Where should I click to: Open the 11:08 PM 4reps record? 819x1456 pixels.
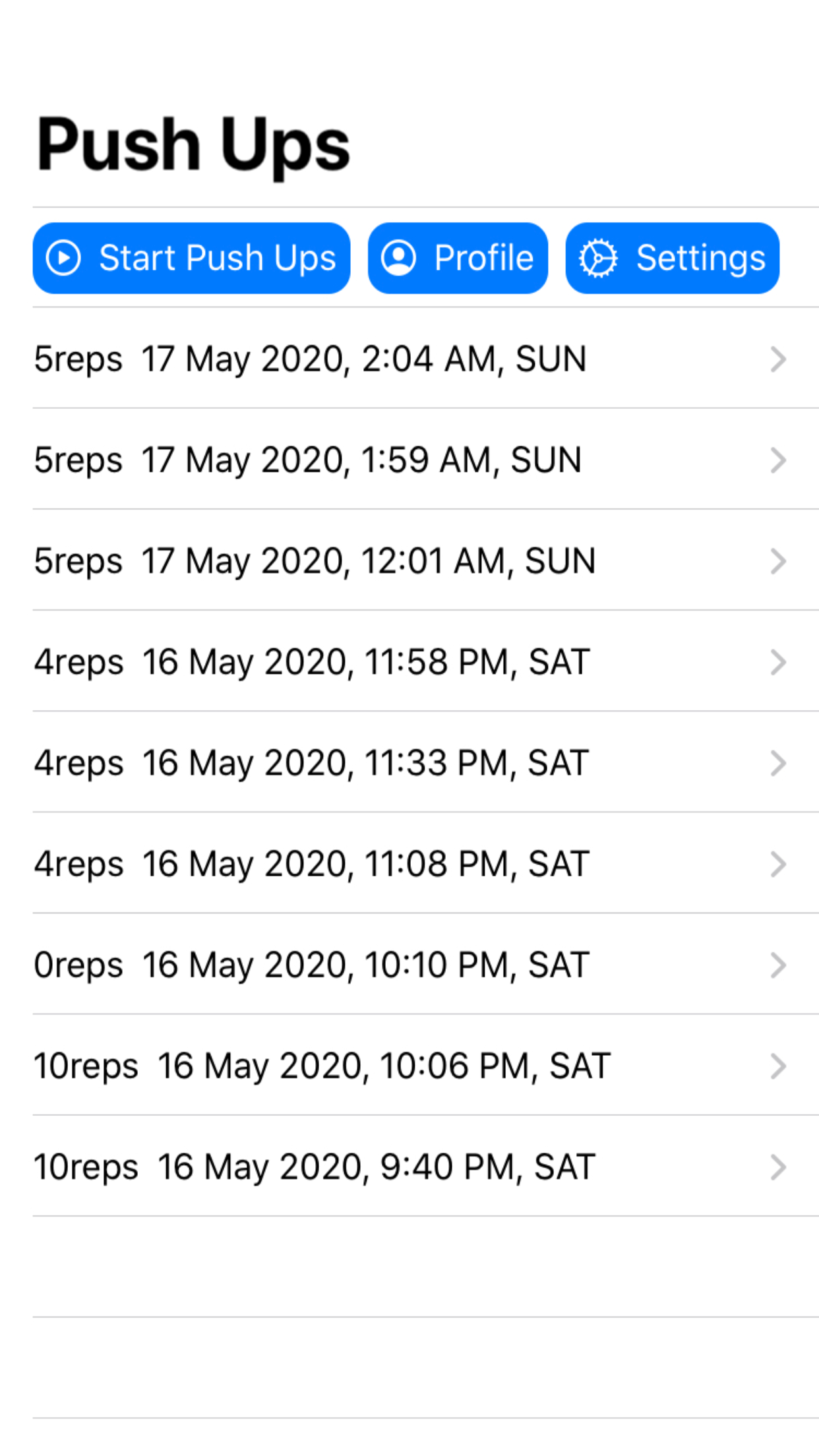409,864
